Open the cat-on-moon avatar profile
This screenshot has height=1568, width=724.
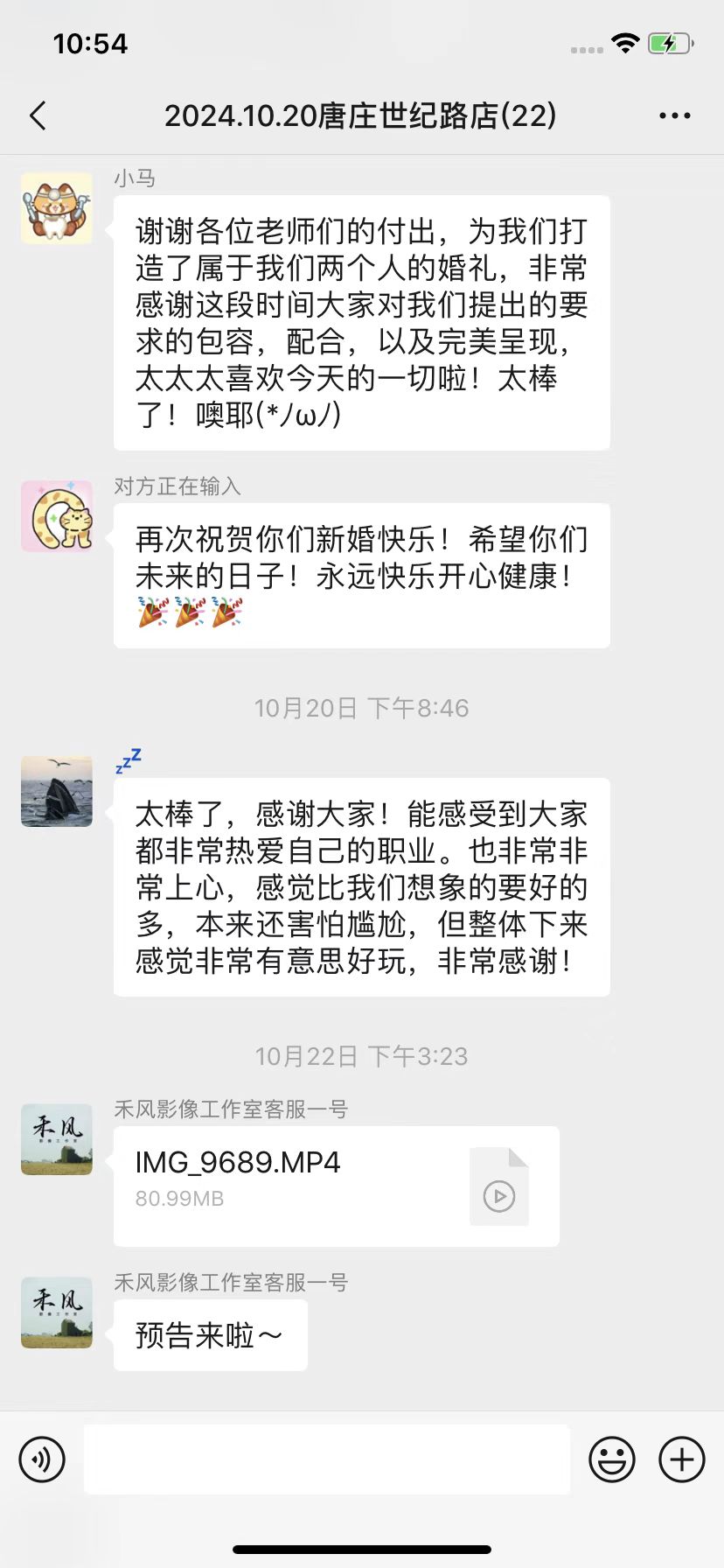pos(57,516)
